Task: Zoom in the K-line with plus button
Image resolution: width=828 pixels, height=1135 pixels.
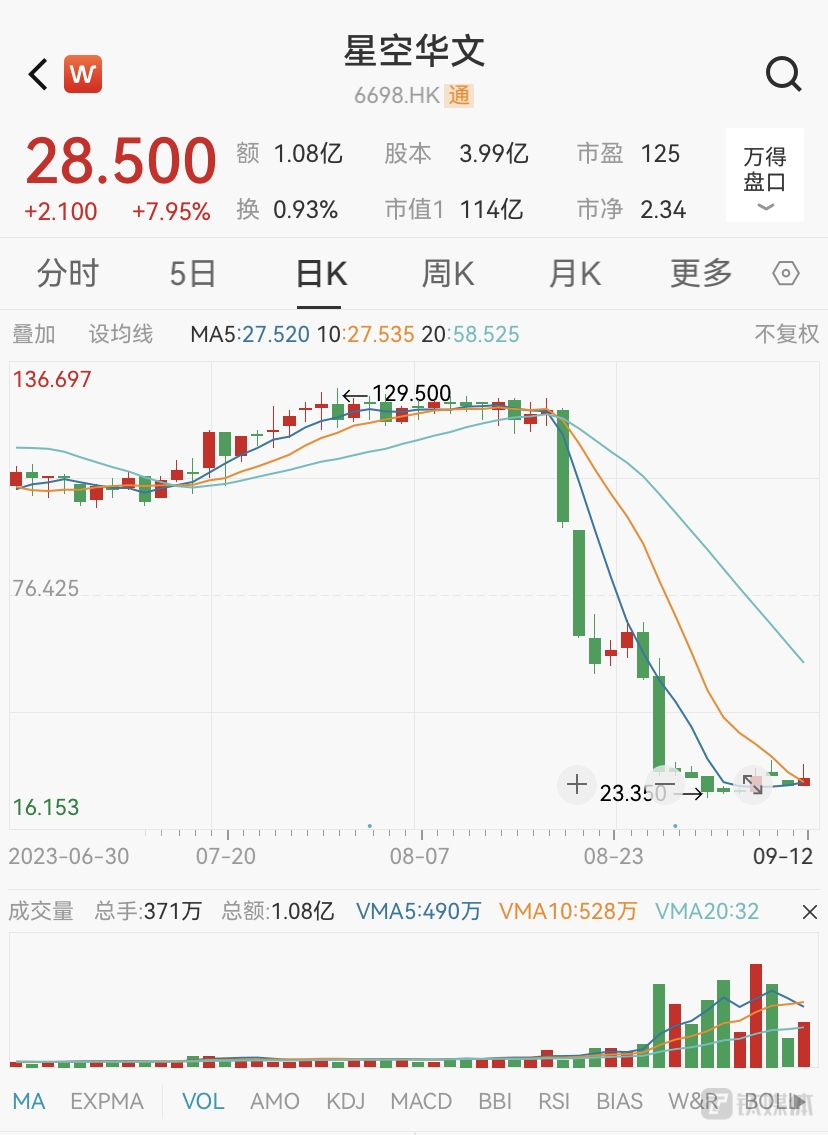Action: [x=576, y=785]
